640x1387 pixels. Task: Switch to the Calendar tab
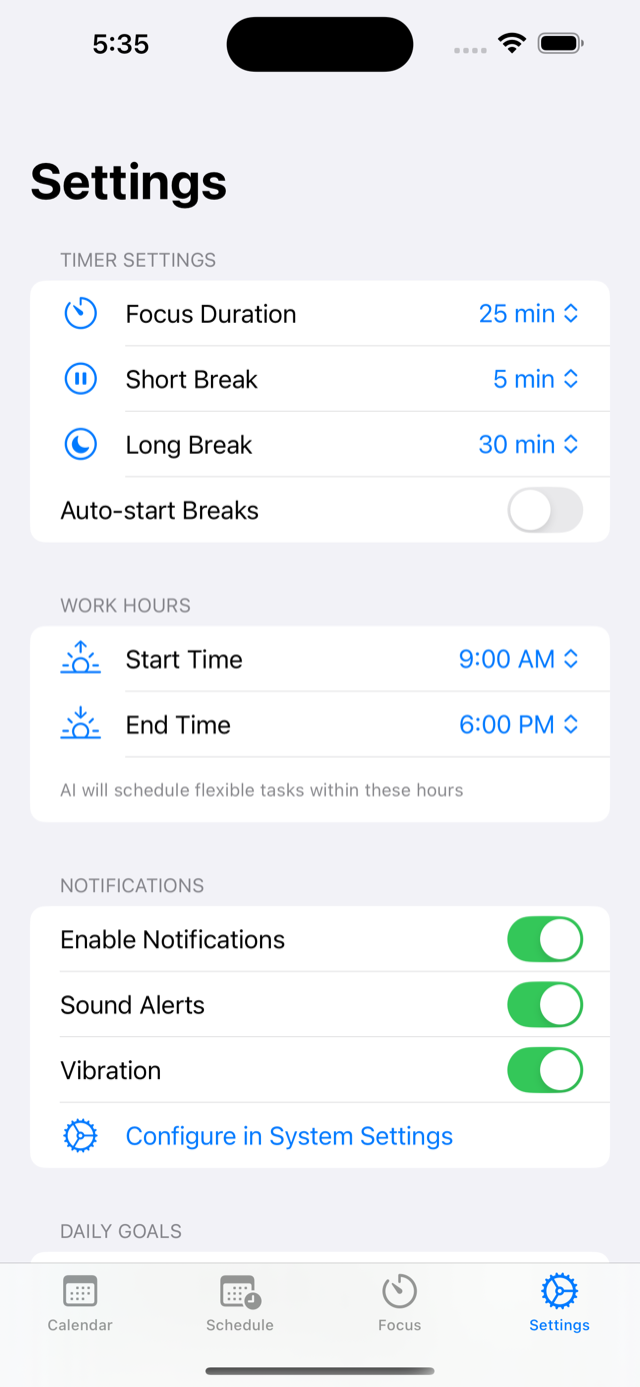pyautogui.click(x=80, y=1304)
